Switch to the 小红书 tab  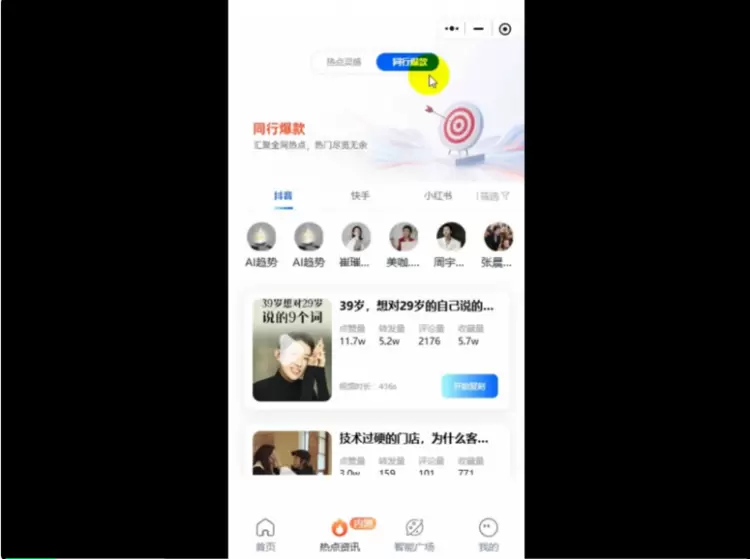[437, 196]
